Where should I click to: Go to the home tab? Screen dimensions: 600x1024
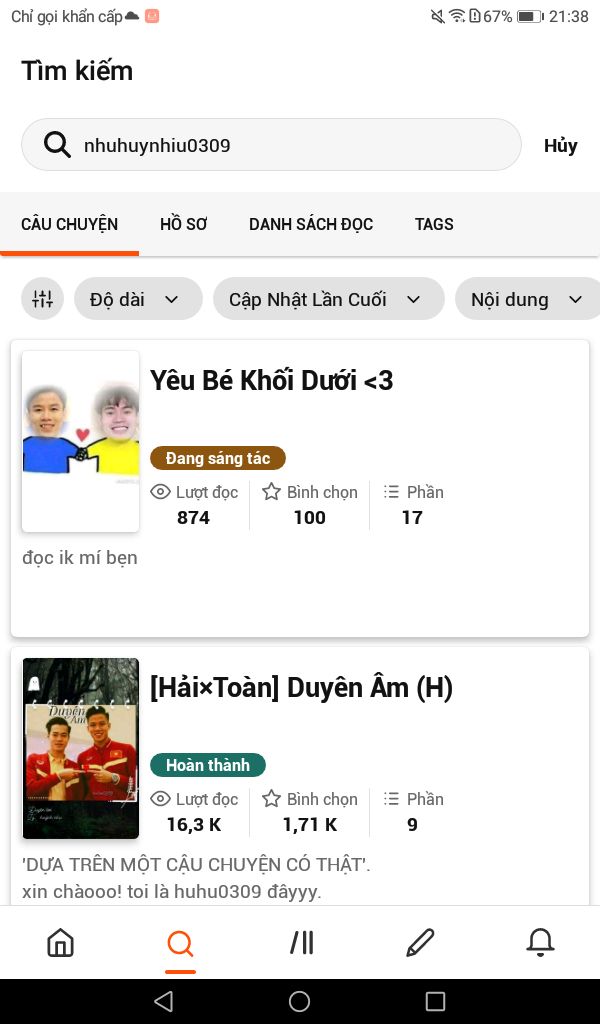[x=61, y=942]
